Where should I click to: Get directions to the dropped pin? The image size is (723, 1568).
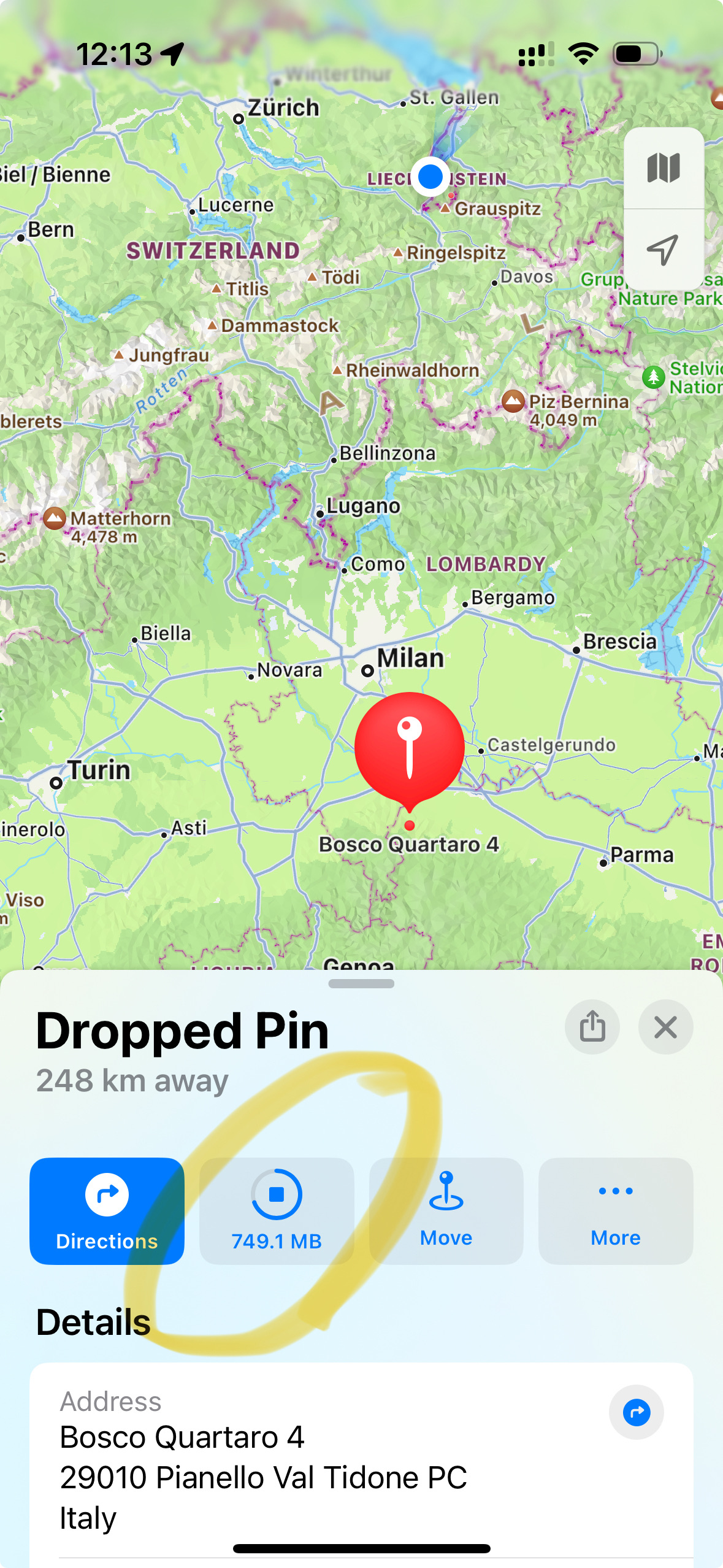coord(107,1210)
